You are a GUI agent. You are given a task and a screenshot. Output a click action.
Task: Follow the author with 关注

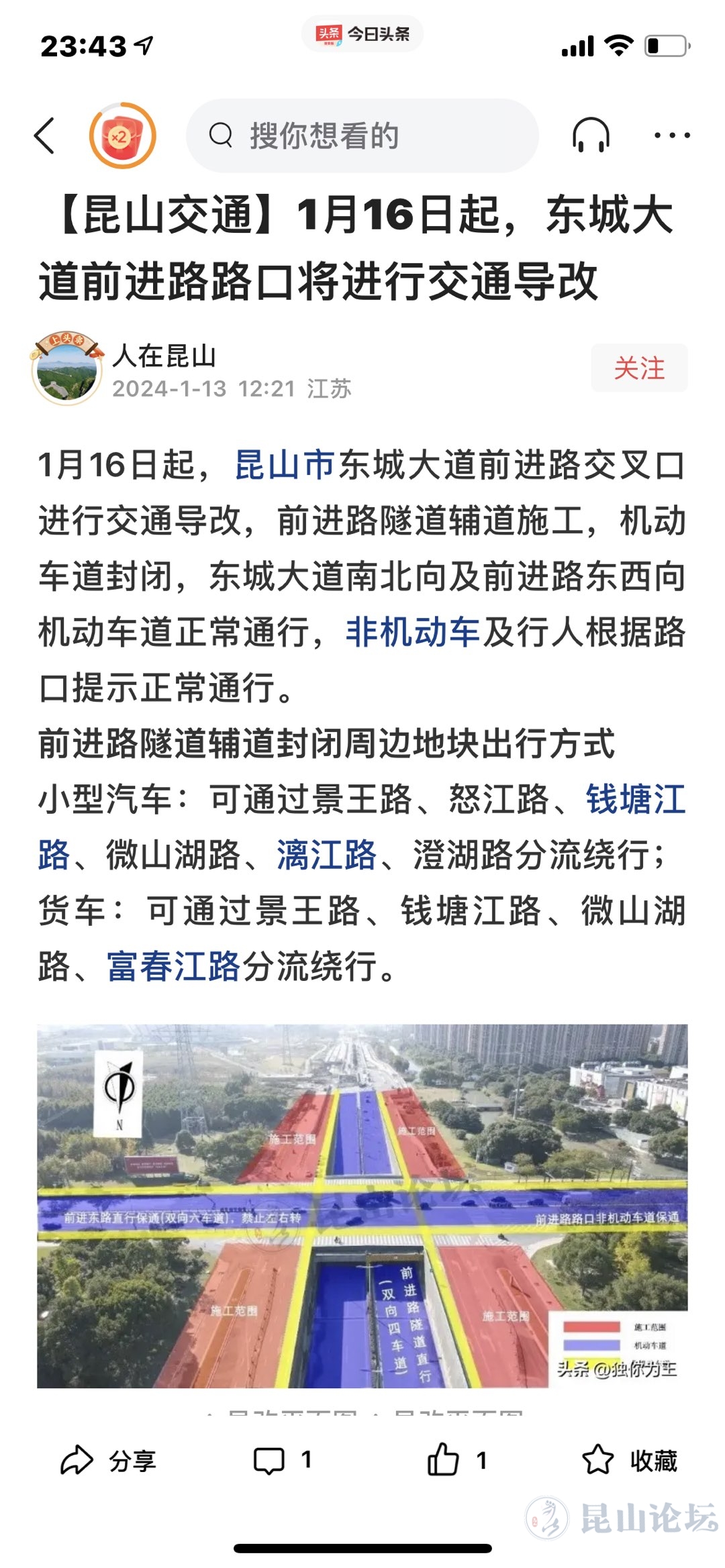638,368
